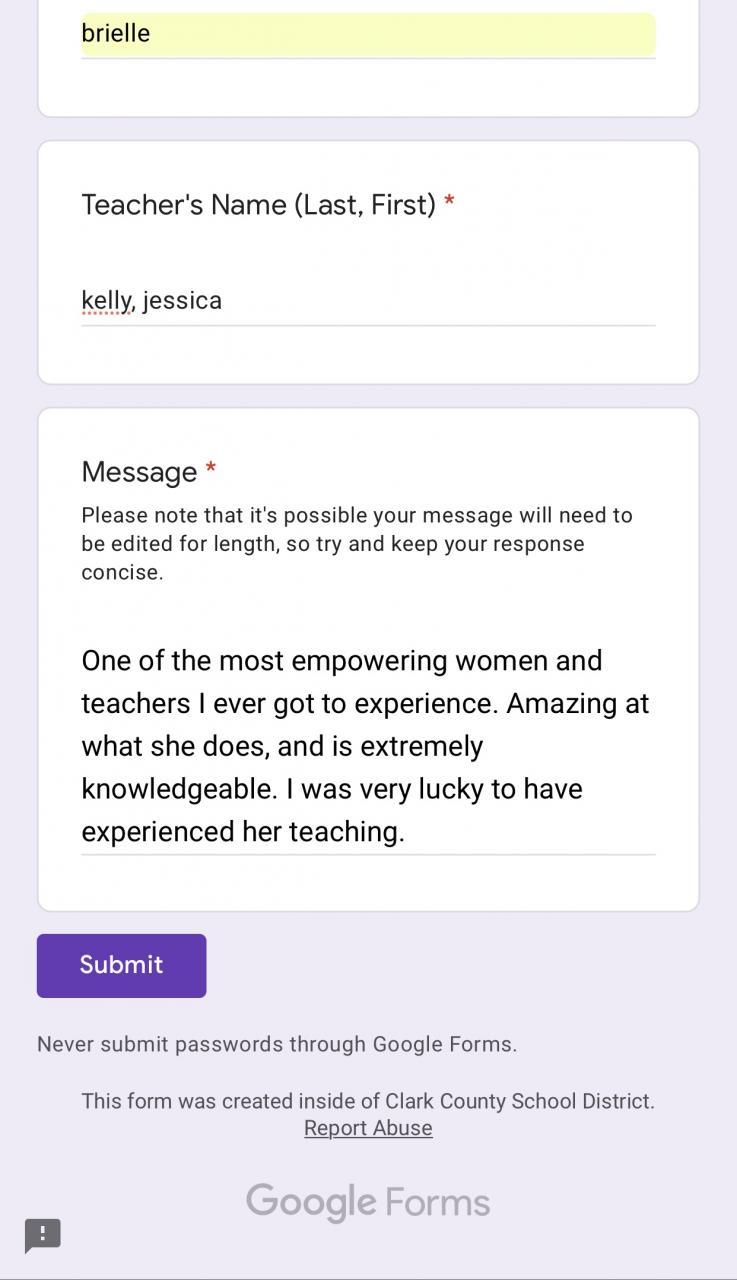Open the Google Forms link
Screen dimensions: 737x1280
click(368, 1202)
